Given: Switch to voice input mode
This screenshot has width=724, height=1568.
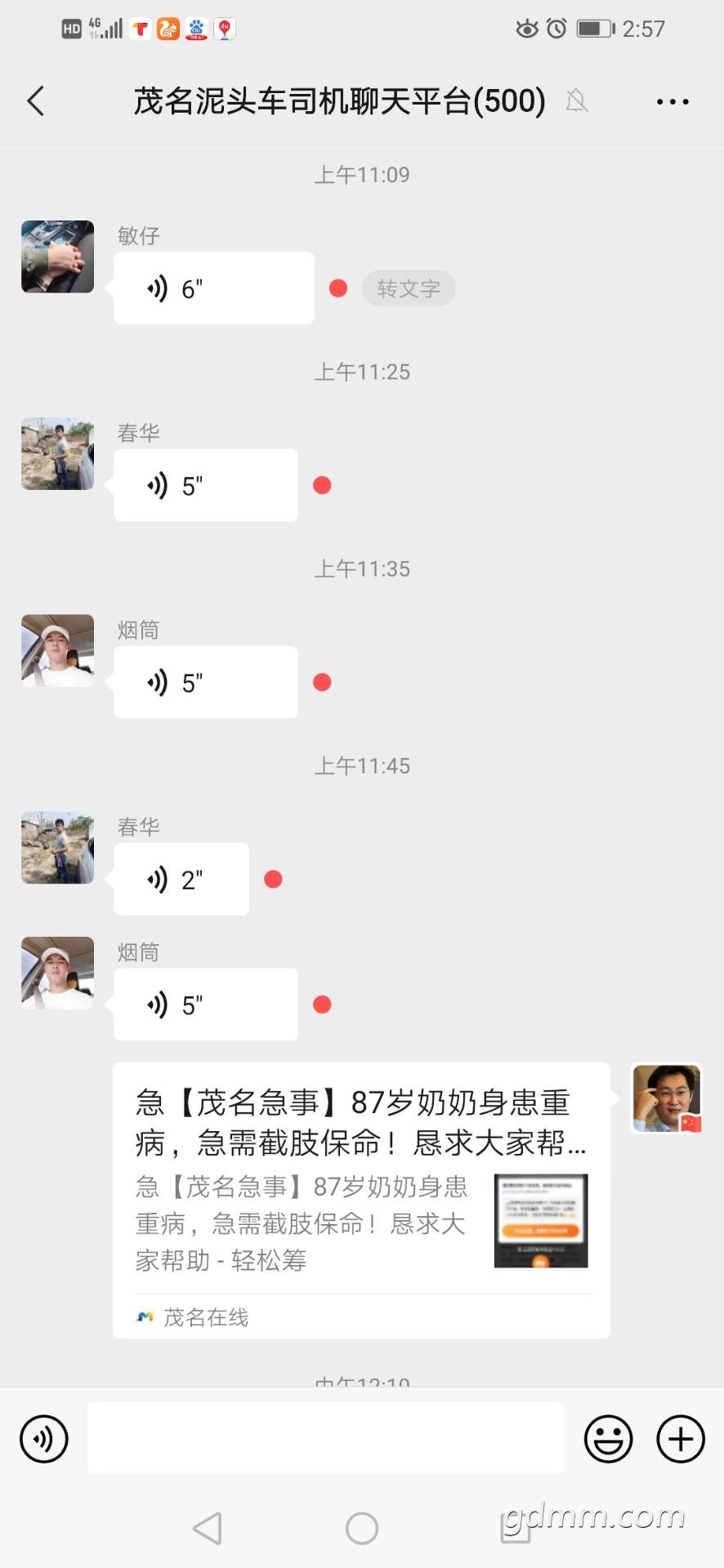Looking at the screenshot, I should (x=44, y=1439).
